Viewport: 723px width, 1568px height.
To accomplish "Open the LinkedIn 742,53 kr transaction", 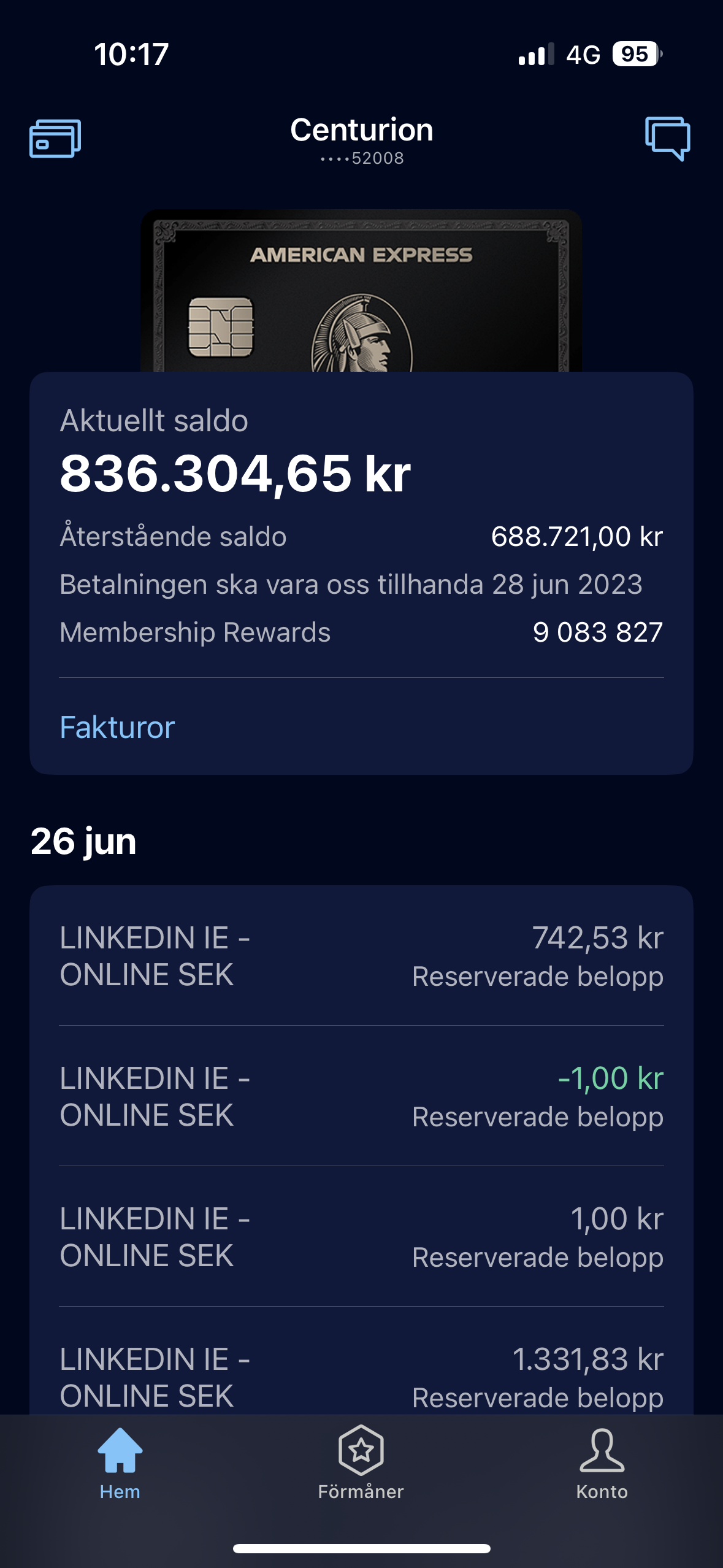I will coord(361,956).
